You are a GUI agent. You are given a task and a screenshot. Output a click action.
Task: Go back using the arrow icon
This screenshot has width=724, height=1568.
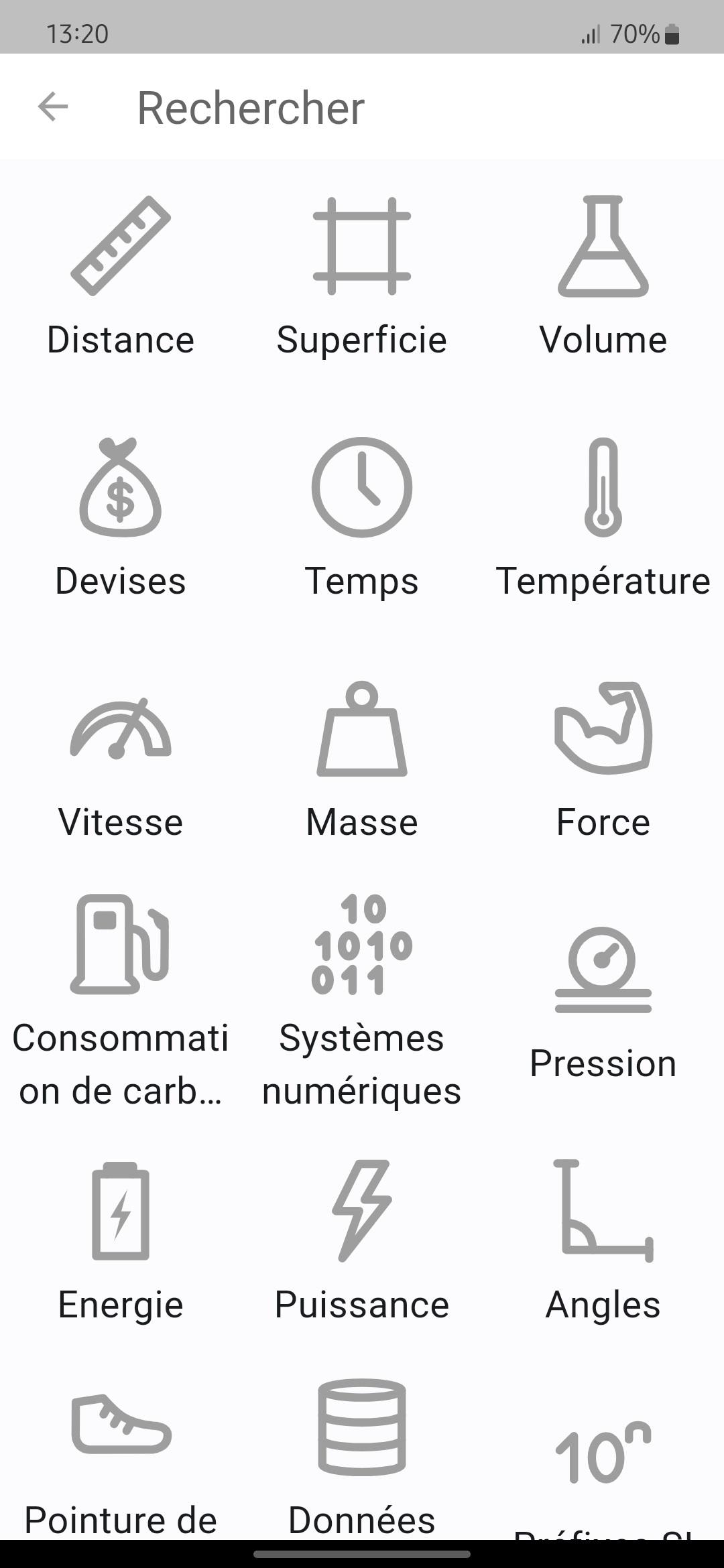pyautogui.click(x=53, y=107)
